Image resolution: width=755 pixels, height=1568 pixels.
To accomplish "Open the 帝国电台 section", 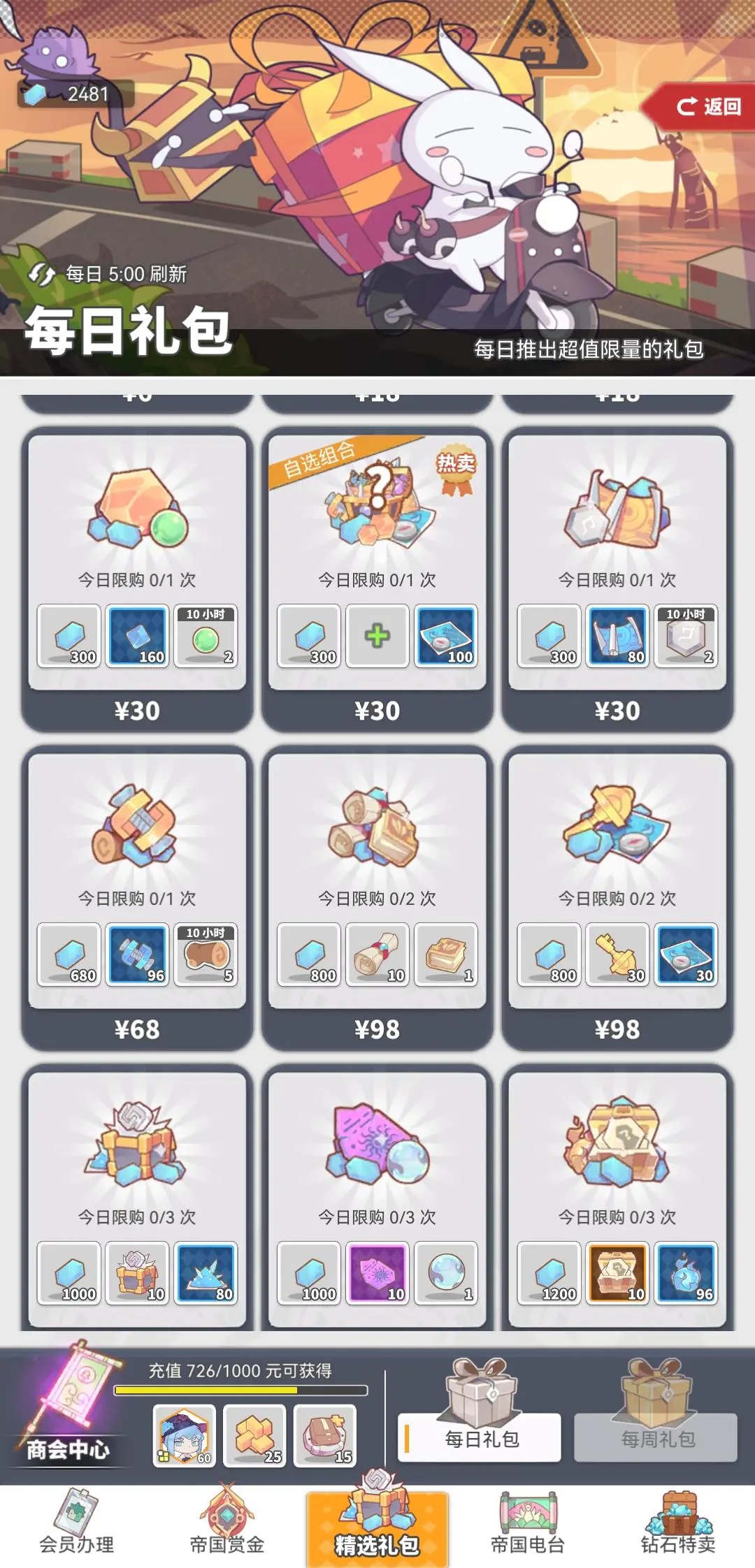I will pyautogui.click(x=527, y=1525).
